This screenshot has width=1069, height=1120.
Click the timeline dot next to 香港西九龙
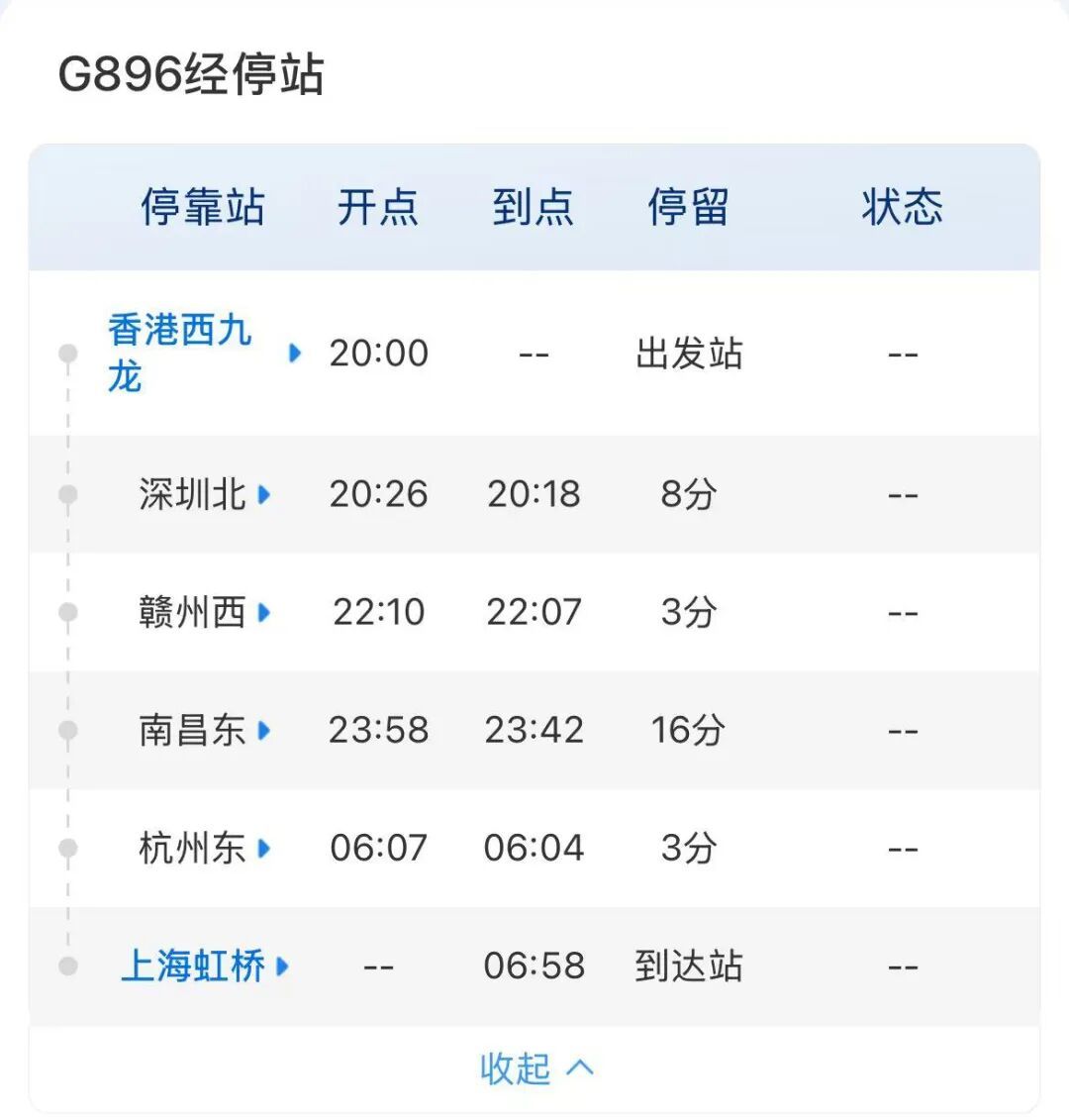(x=67, y=354)
